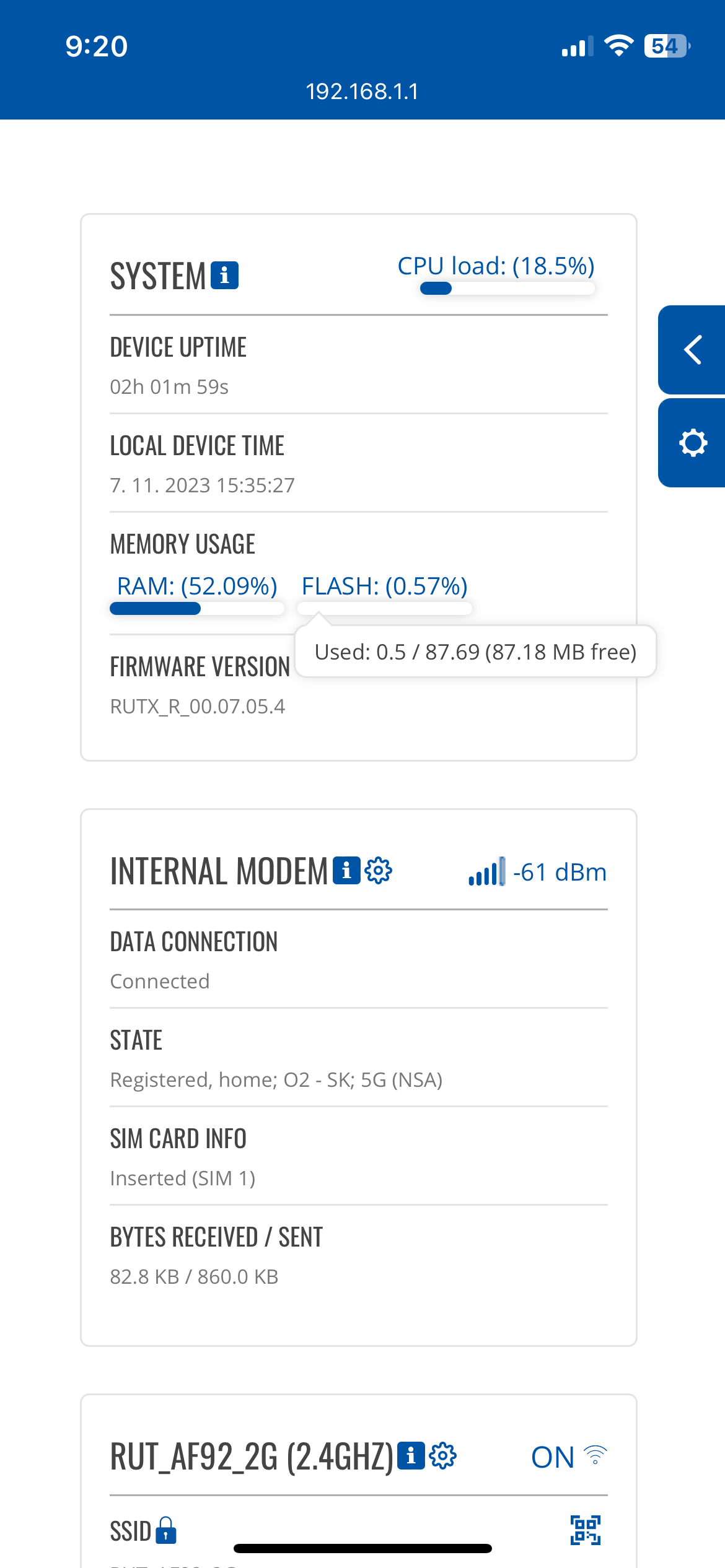725x1568 pixels.
Task: Open the System info icon
Action: pos(224,275)
